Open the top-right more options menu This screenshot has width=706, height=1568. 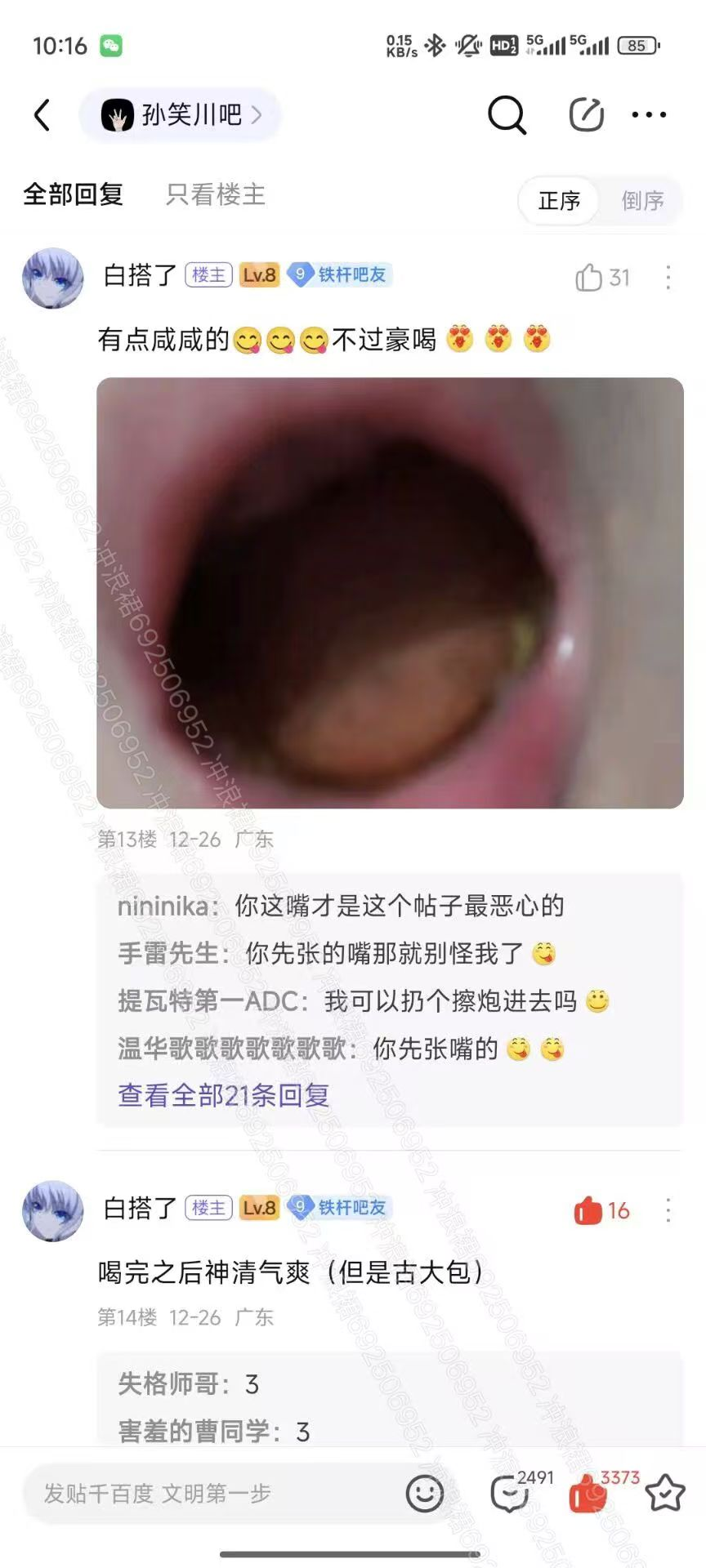(650, 115)
